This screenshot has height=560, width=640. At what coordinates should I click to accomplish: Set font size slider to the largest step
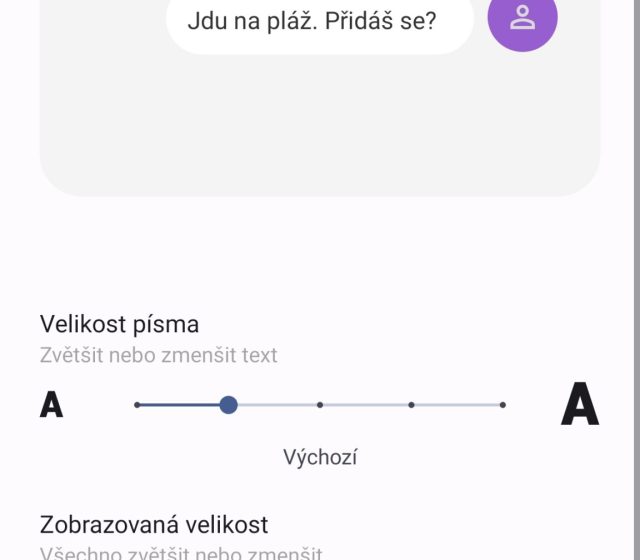pyautogui.click(x=502, y=405)
